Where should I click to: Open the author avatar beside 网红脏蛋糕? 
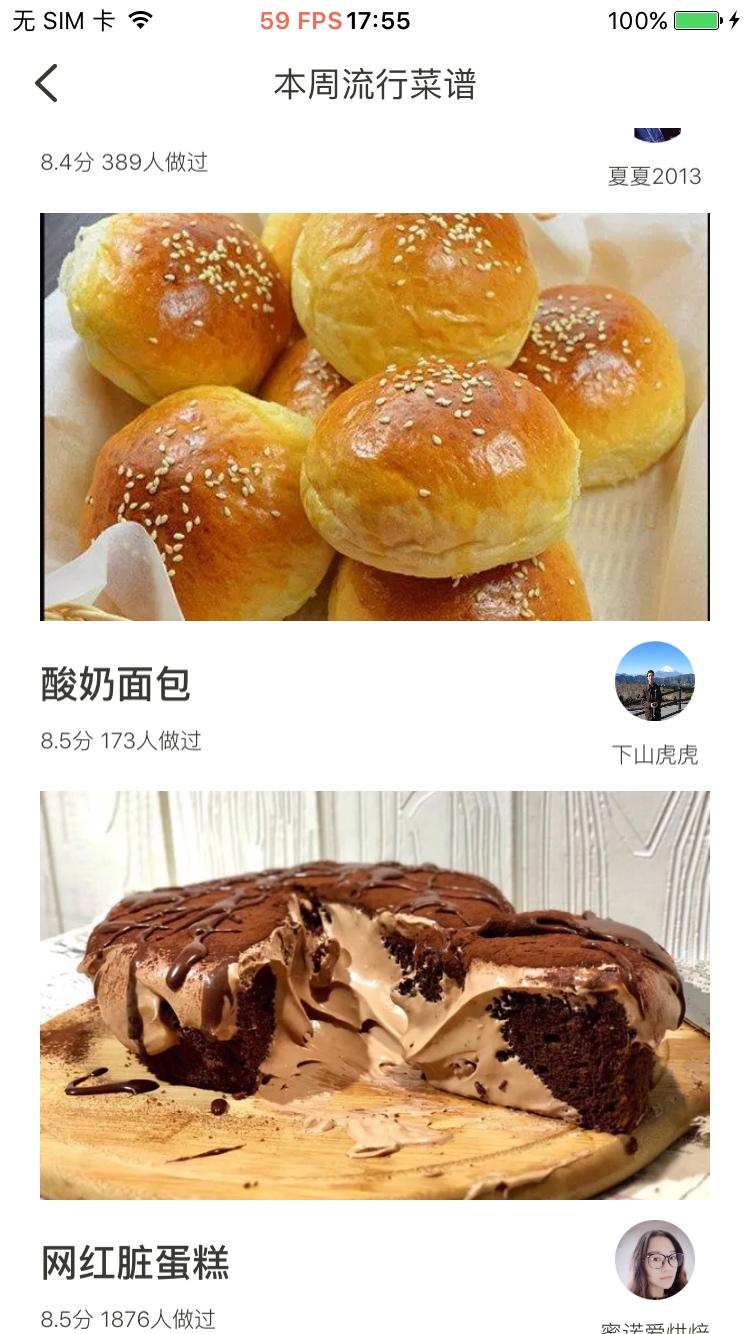coord(654,1259)
